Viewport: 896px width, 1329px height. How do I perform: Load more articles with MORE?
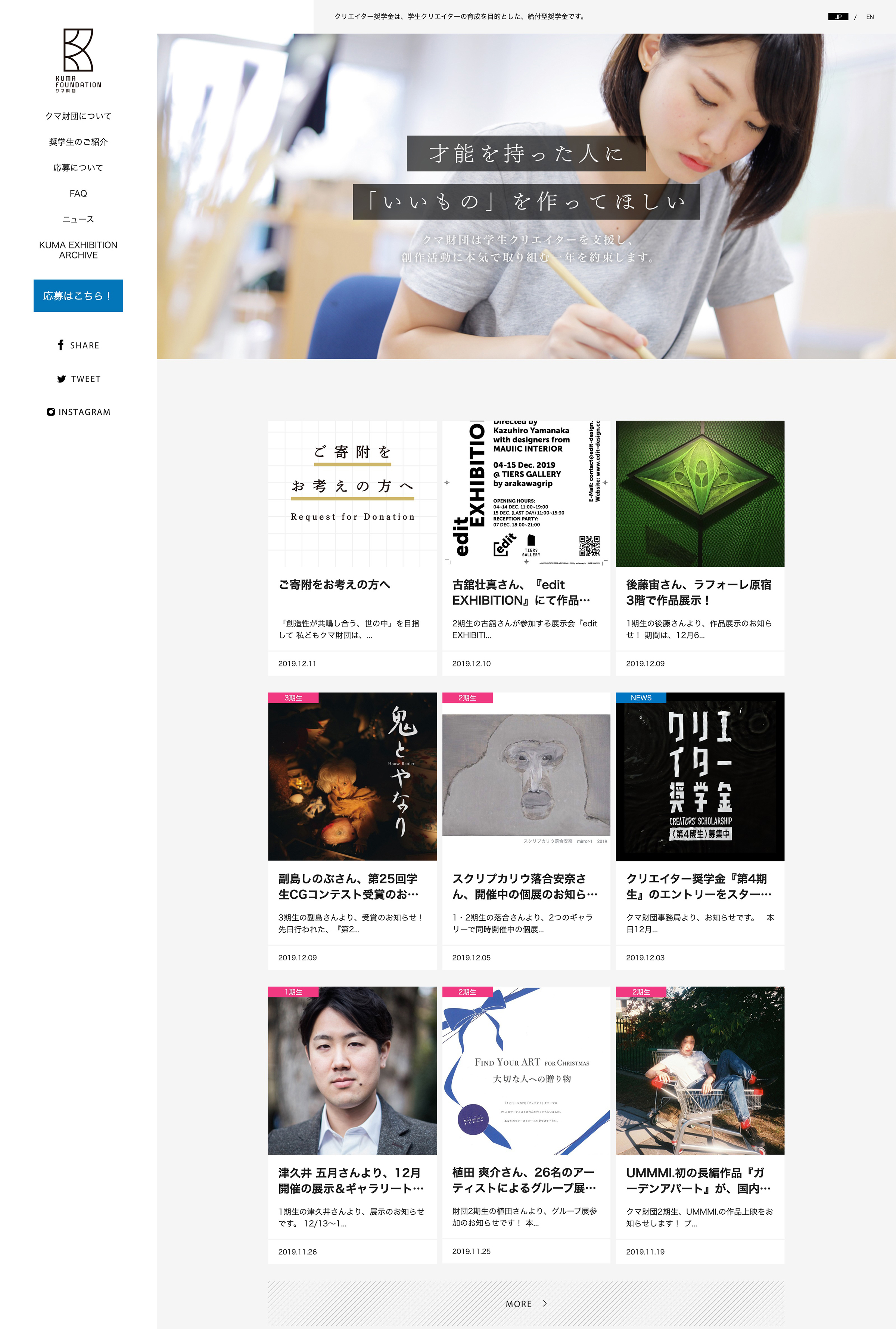point(526,1303)
